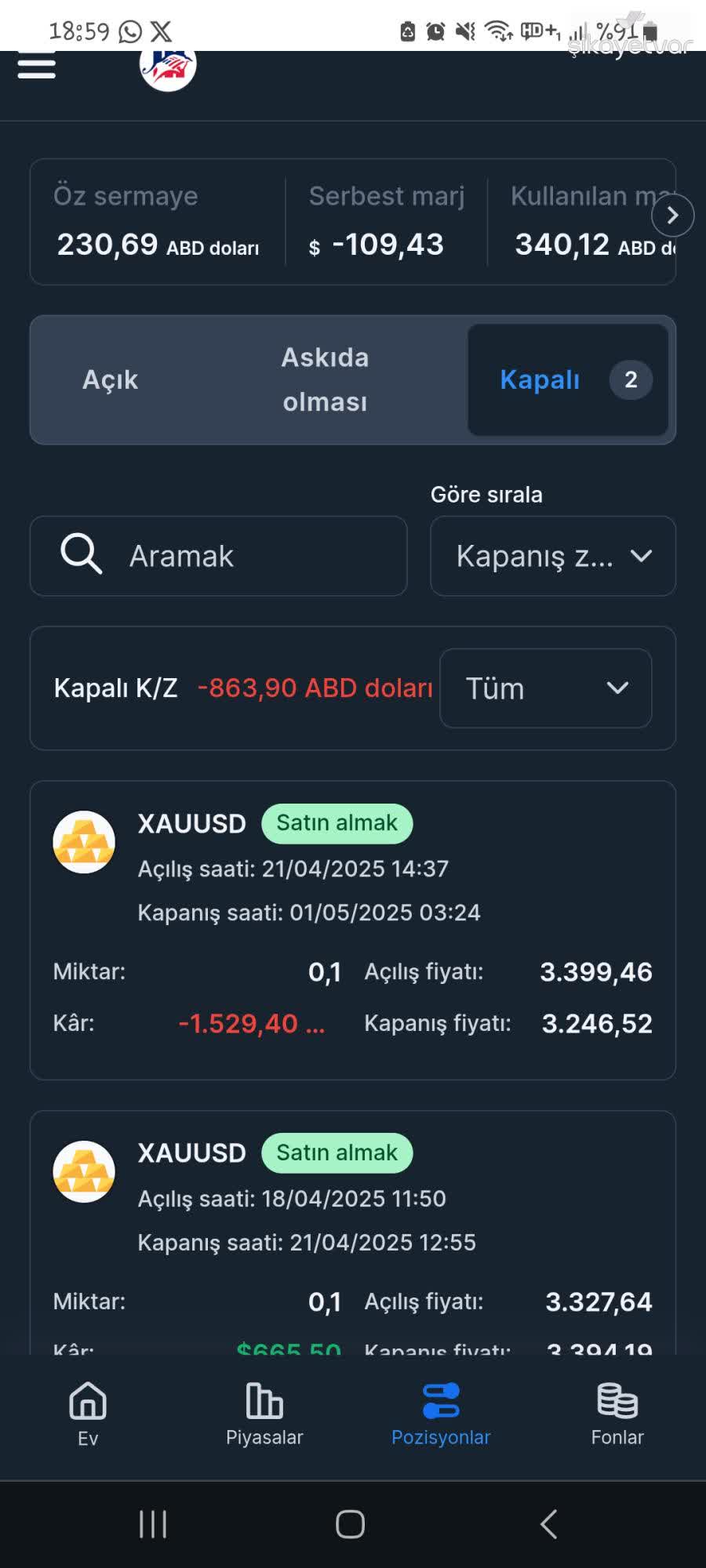Switch to the Açık positions tab
The image size is (706, 1568).
[111, 380]
